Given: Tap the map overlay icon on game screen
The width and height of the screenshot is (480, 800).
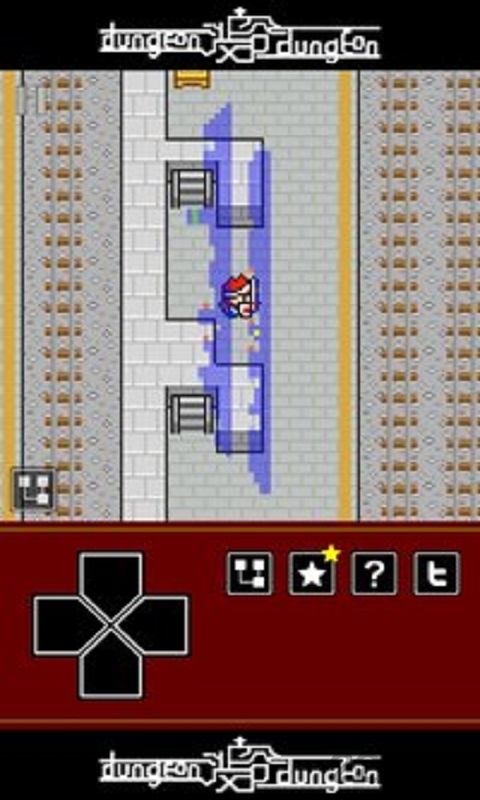Looking at the screenshot, I should [34, 489].
